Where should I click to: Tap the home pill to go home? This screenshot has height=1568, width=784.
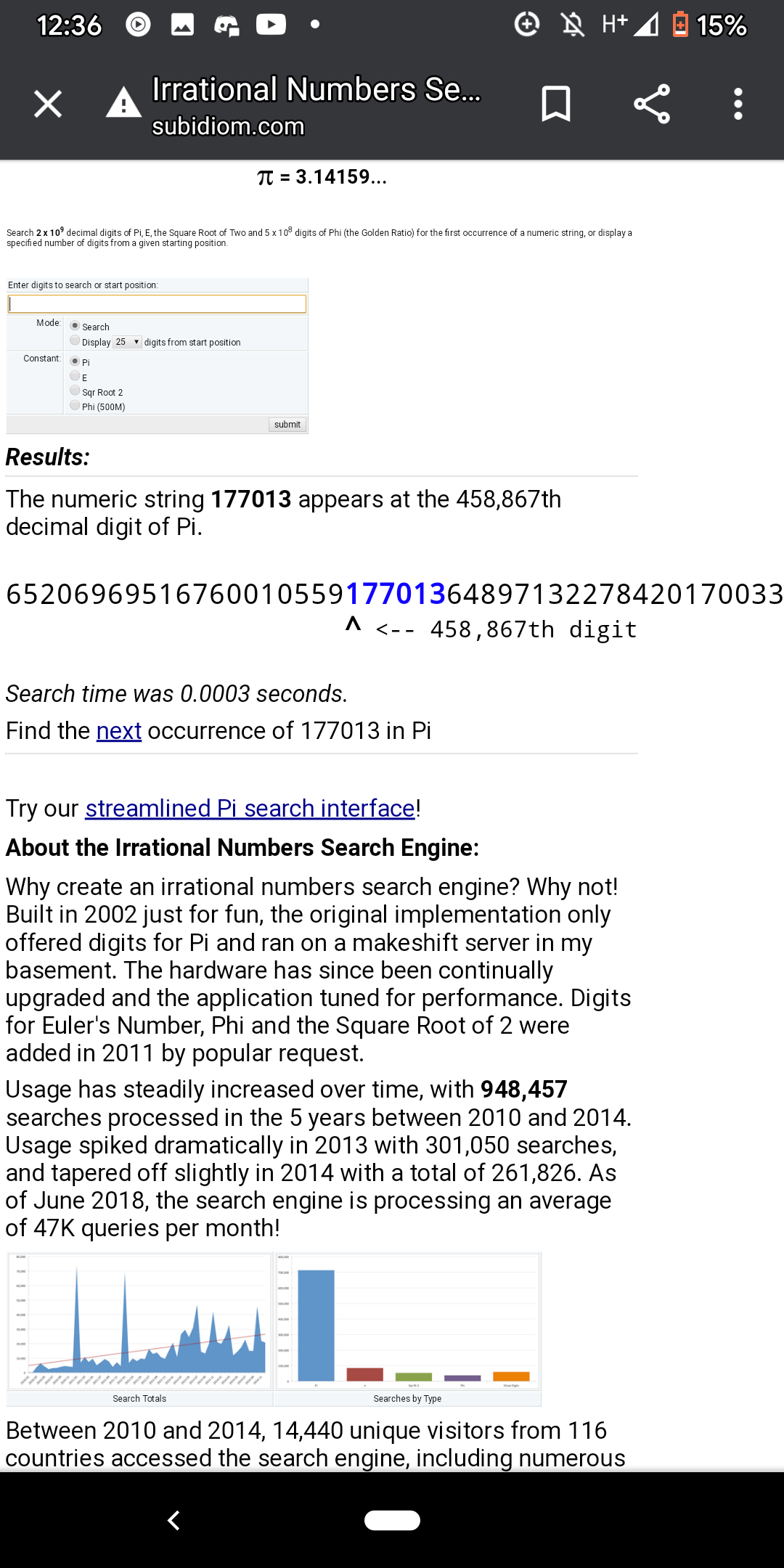pyautogui.click(x=392, y=1520)
